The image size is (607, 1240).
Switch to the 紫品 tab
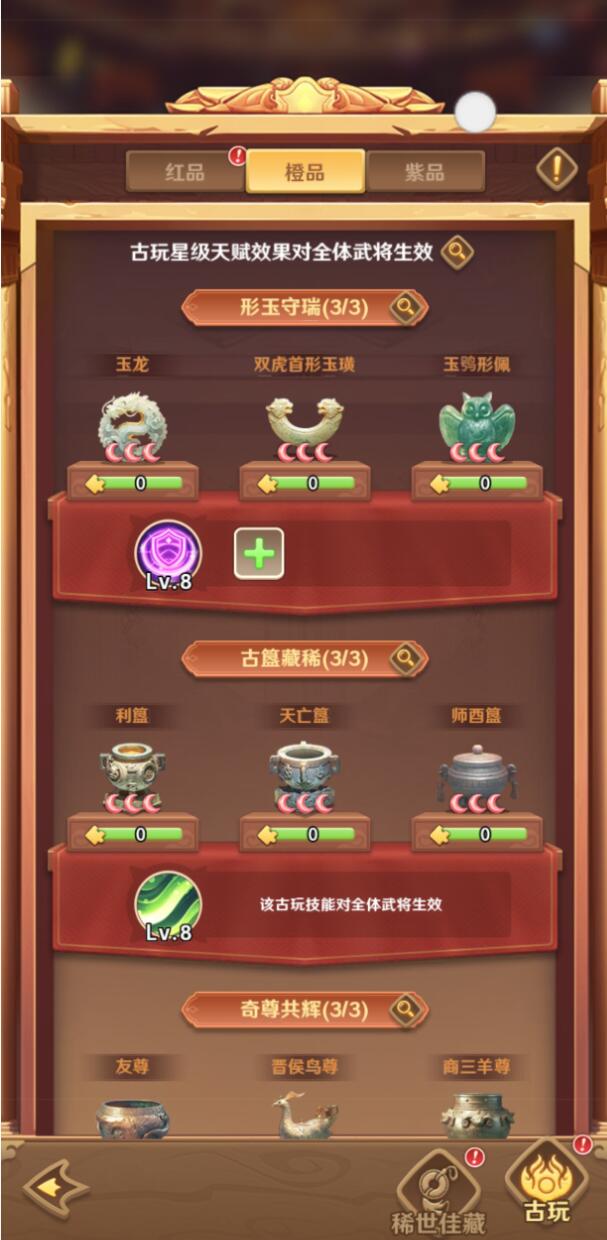coord(425,171)
